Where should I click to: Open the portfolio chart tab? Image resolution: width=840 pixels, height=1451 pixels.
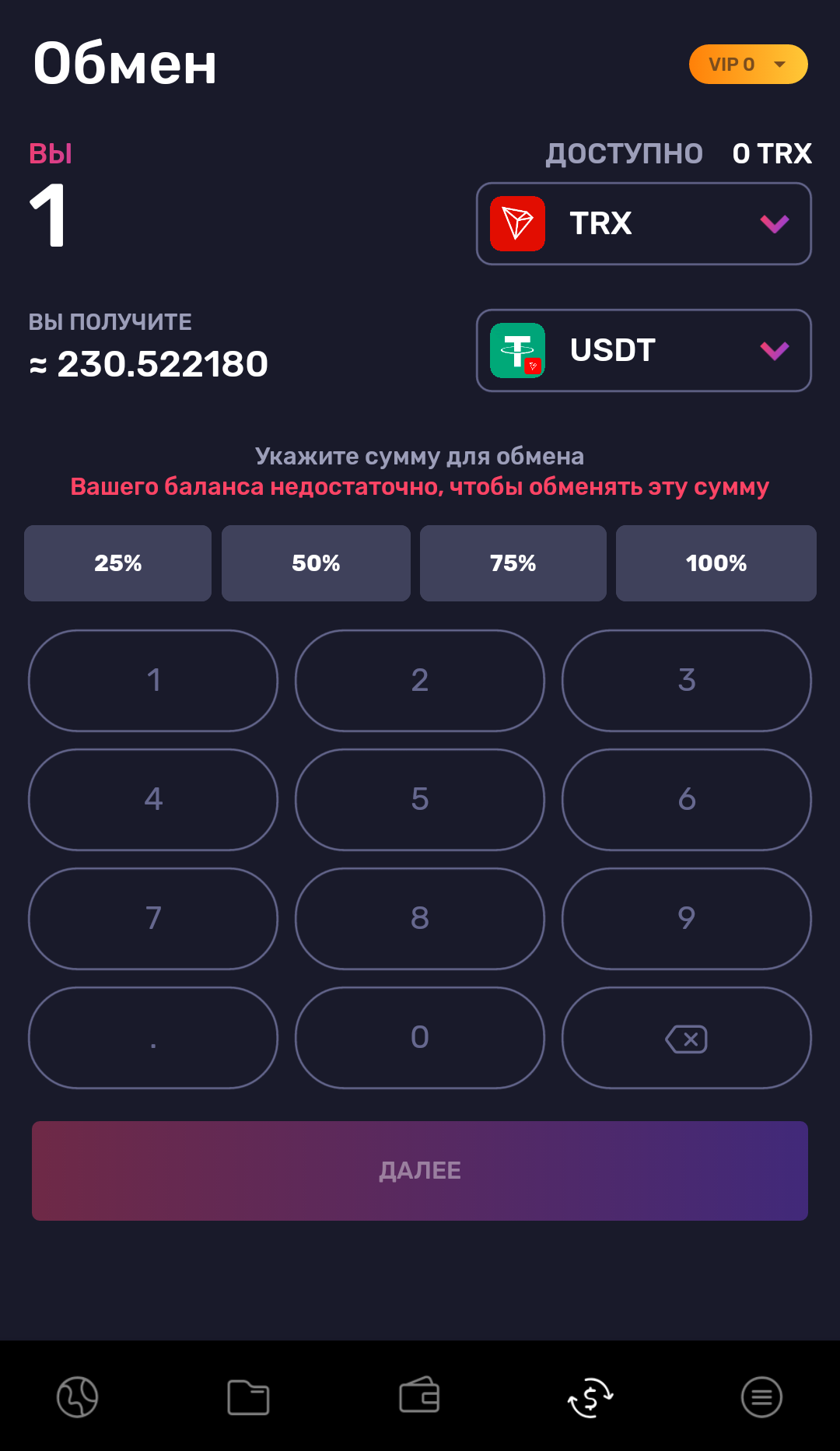coord(78,1397)
